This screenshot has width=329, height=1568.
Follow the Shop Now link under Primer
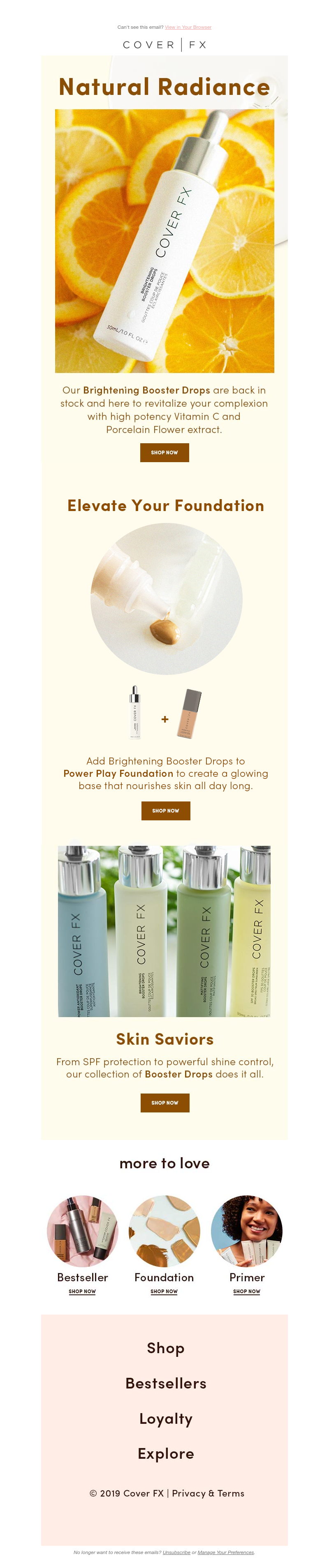(247, 1291)
